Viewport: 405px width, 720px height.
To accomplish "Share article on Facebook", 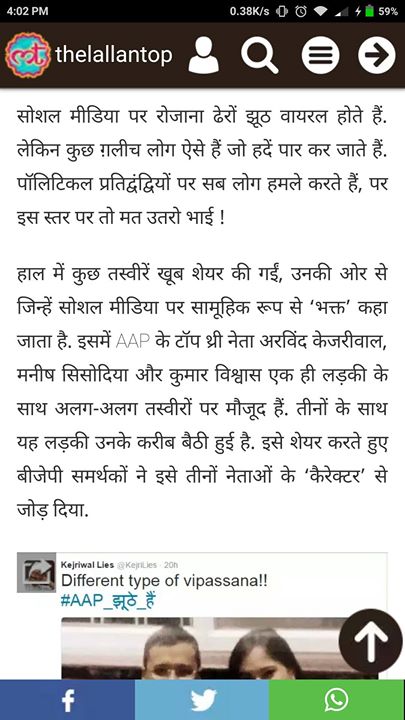I will coord(68,700).
